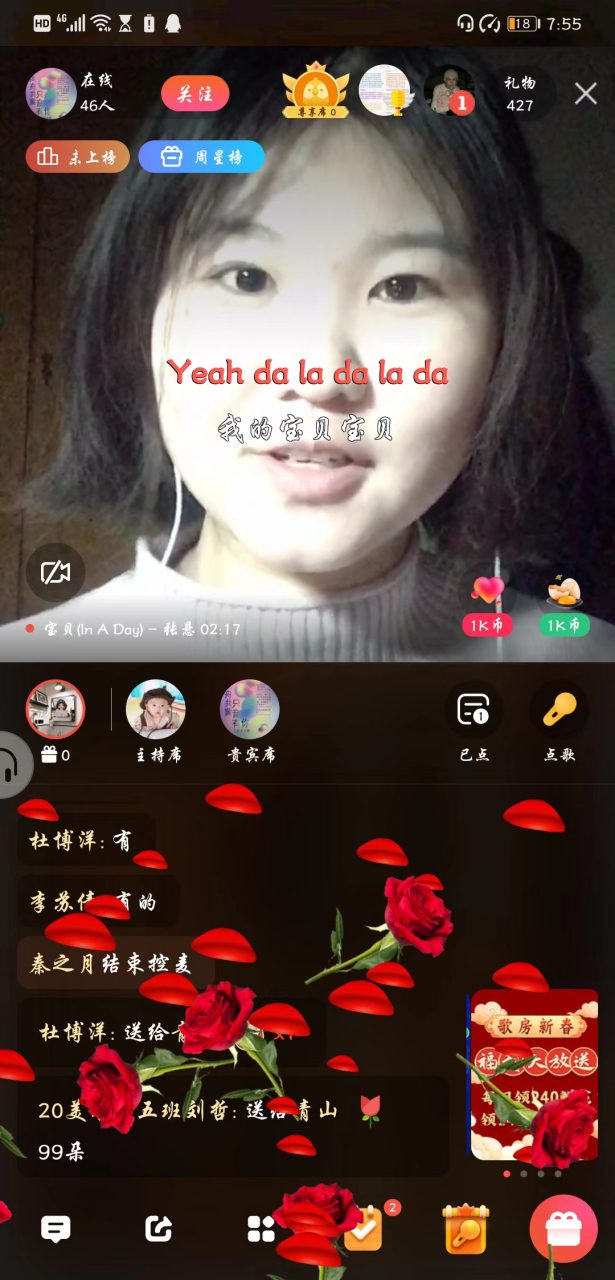This screenshot has width=615, height=1280.
Task: Send the 1K币 heart gift
Action: (488, 606)
